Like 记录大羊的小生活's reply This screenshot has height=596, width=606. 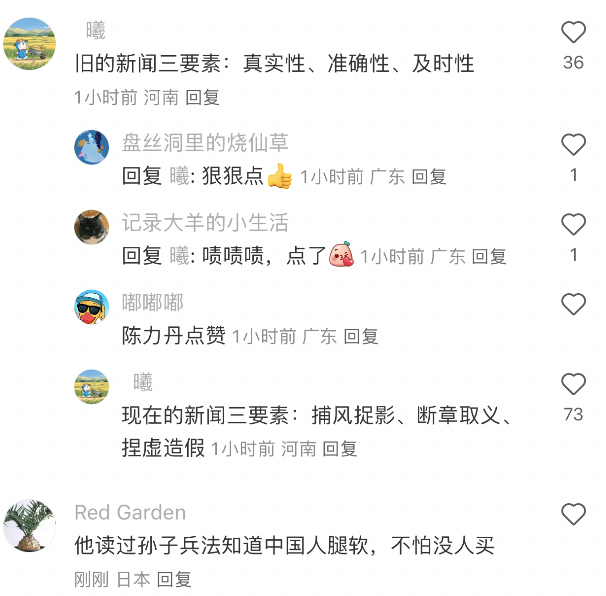pyautogui.click(x=573, y=224)
